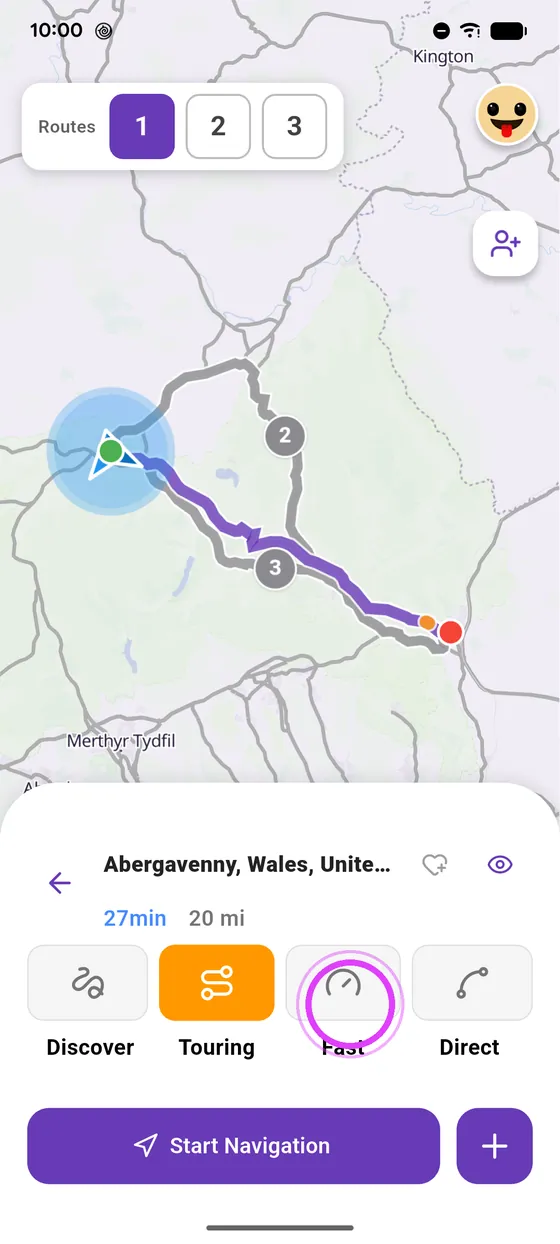Toggle the eye visibility icon
Screen dimensions: 560x1244
(x=499, y=865)
